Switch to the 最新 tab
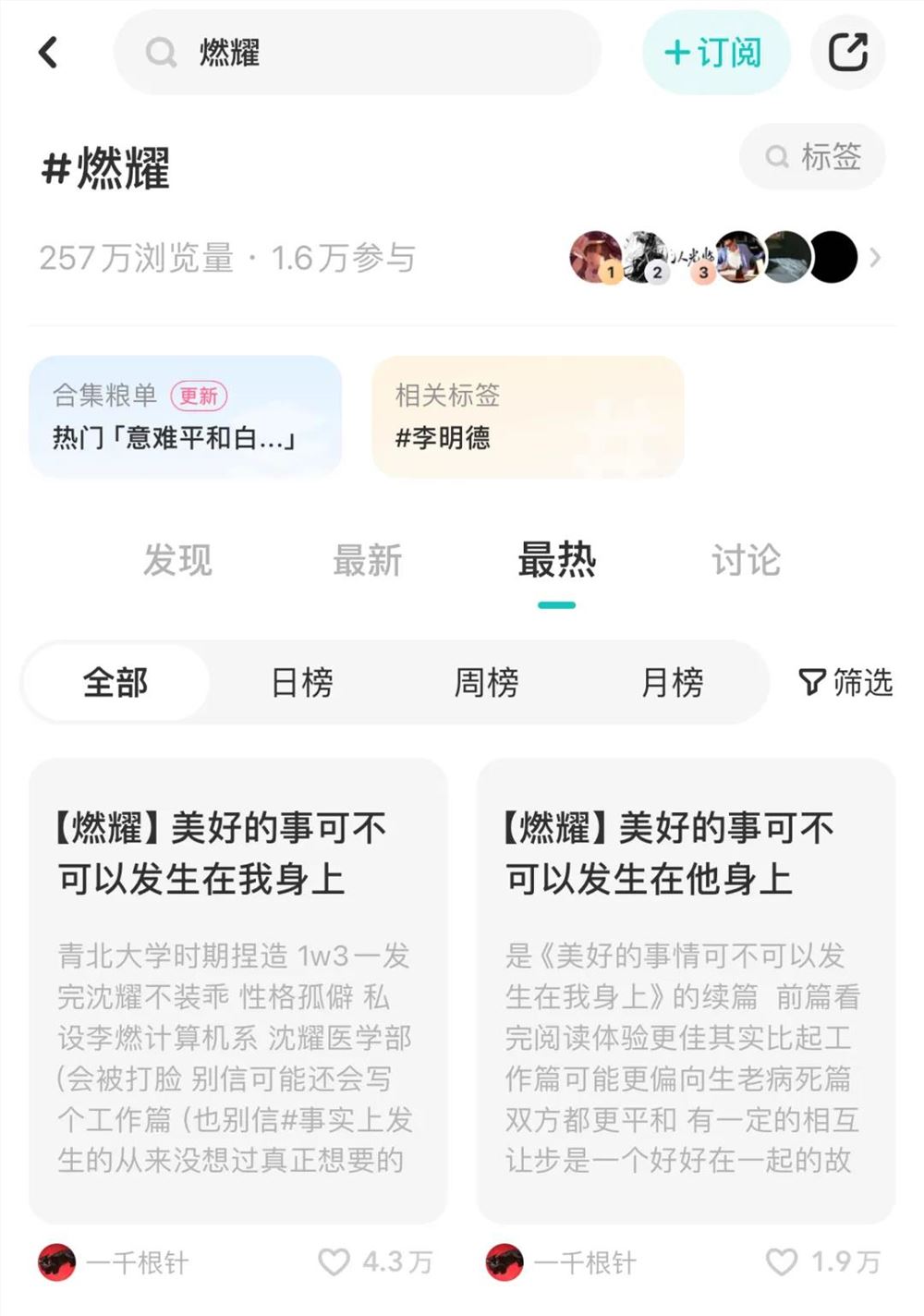Viewport: 924px width, 1316px height. click(366, 559)
